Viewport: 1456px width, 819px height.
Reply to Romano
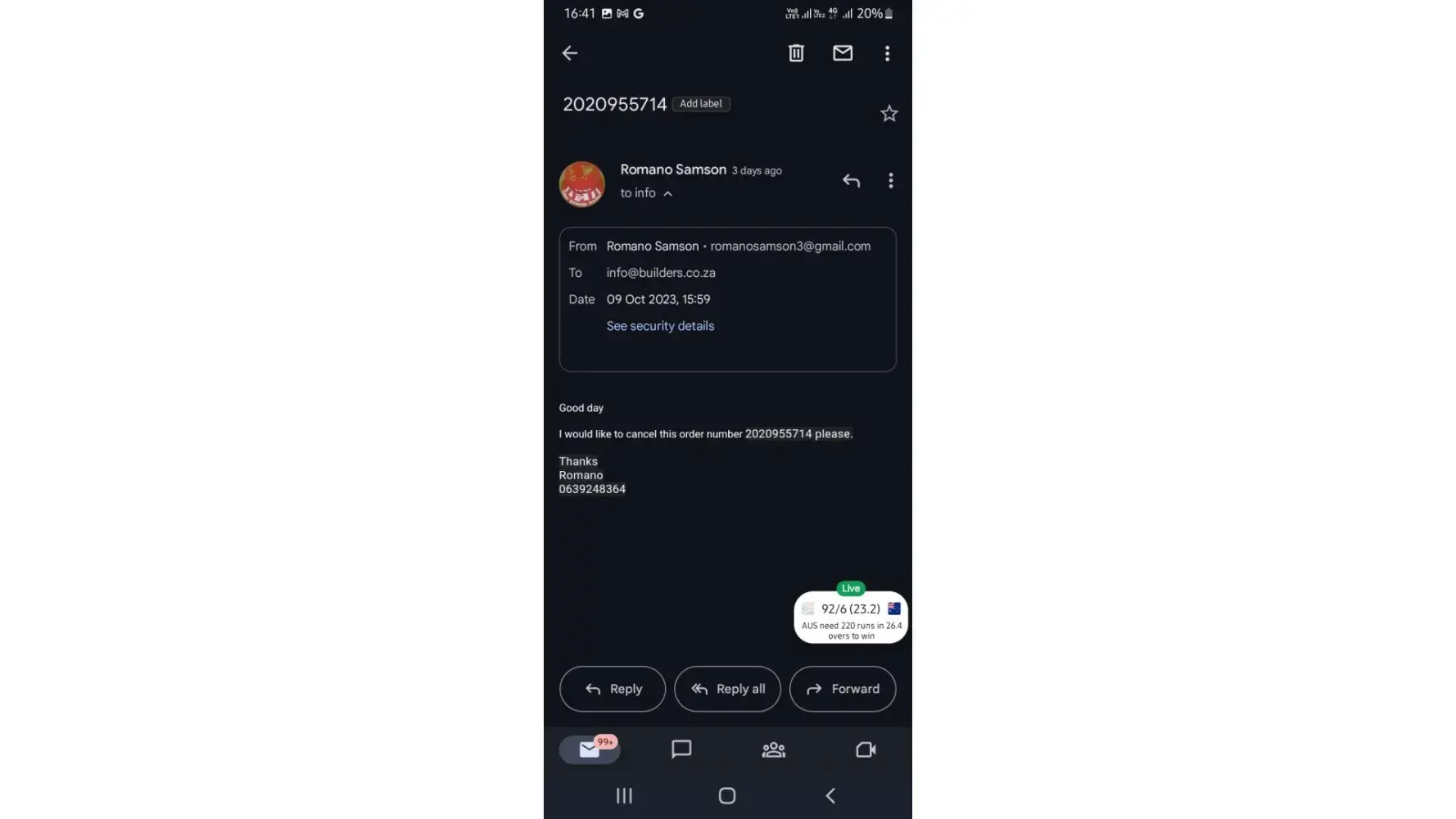[x=613, y=689]
